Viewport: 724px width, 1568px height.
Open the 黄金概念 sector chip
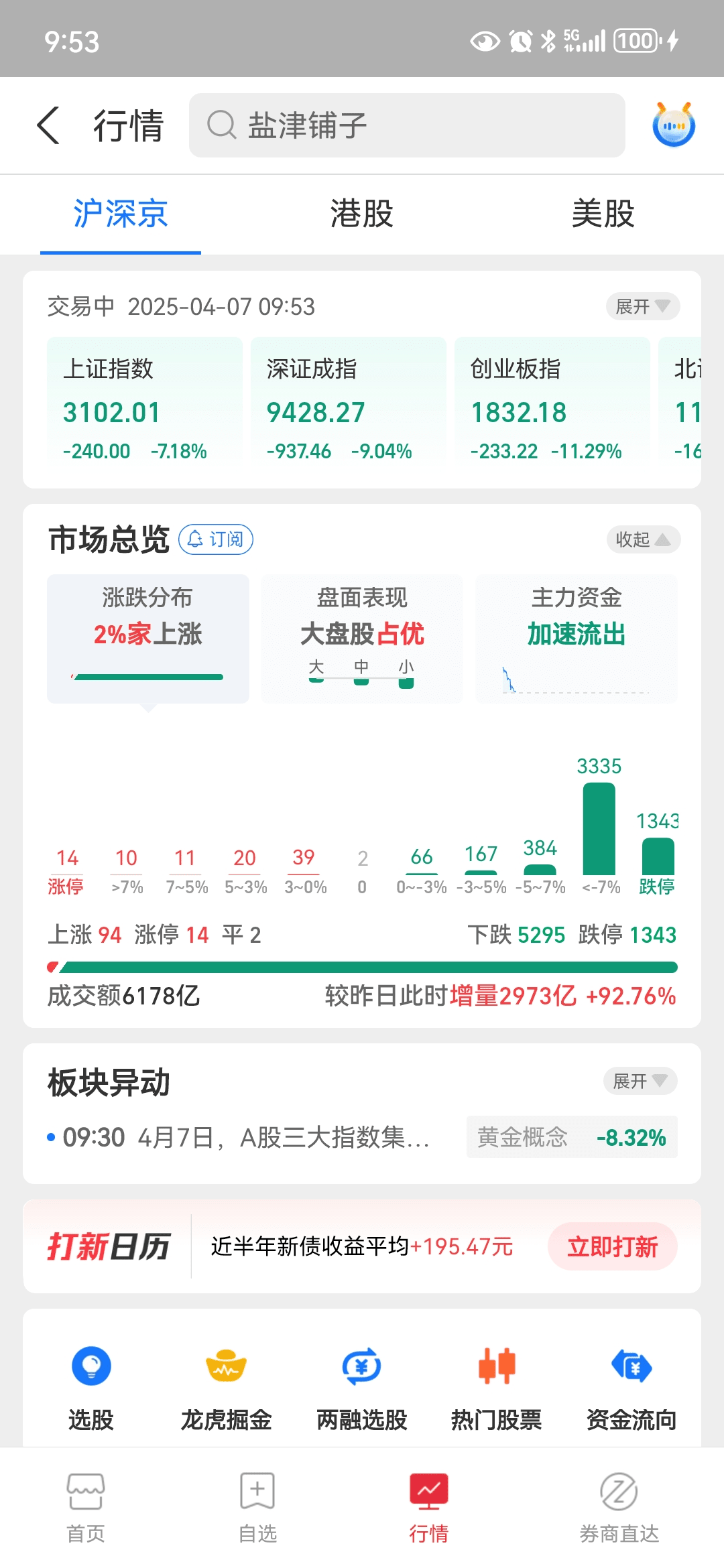(x=571, y=1137)
